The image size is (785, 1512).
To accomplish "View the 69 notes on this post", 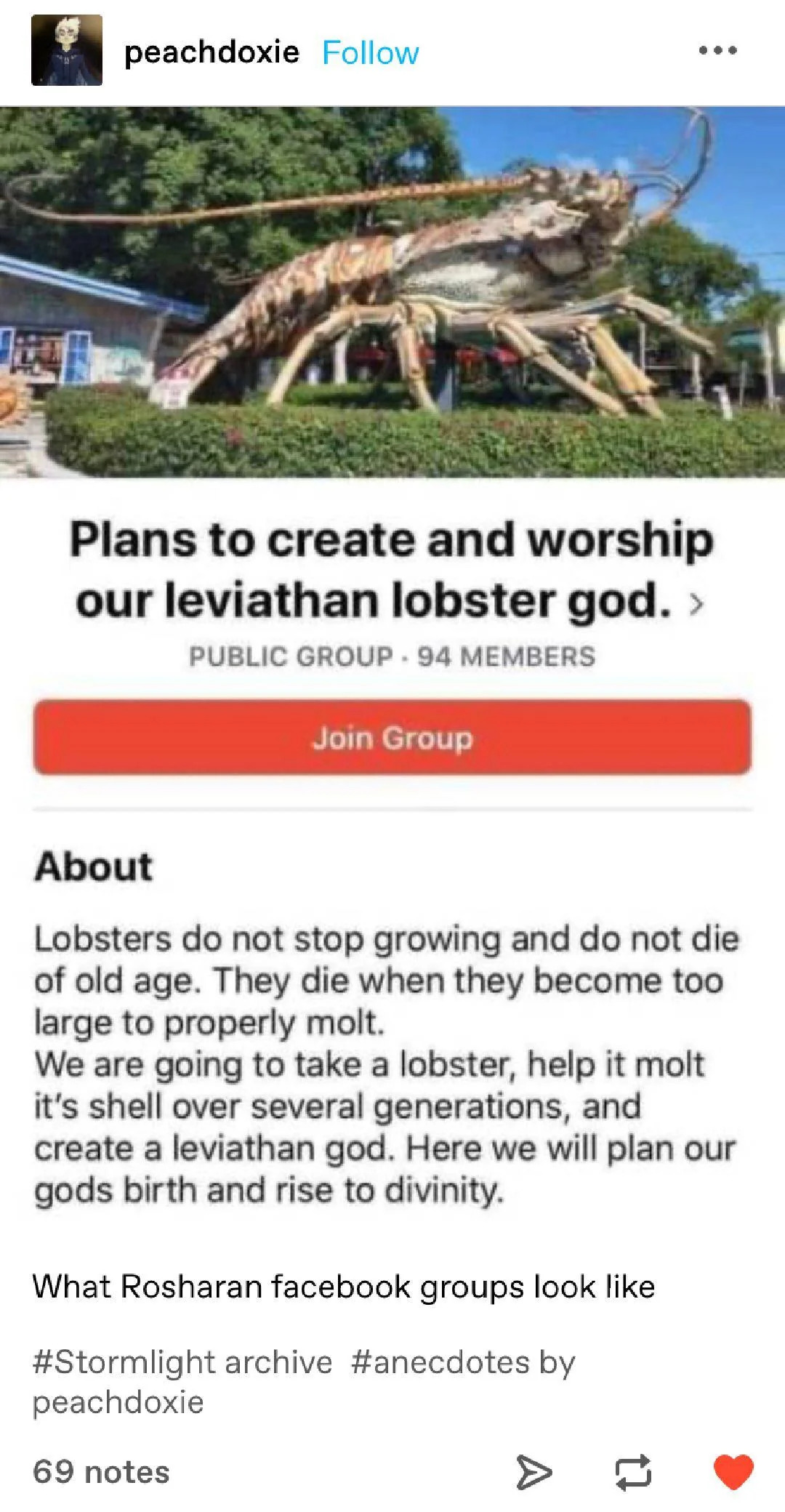I will (101, 1472).
